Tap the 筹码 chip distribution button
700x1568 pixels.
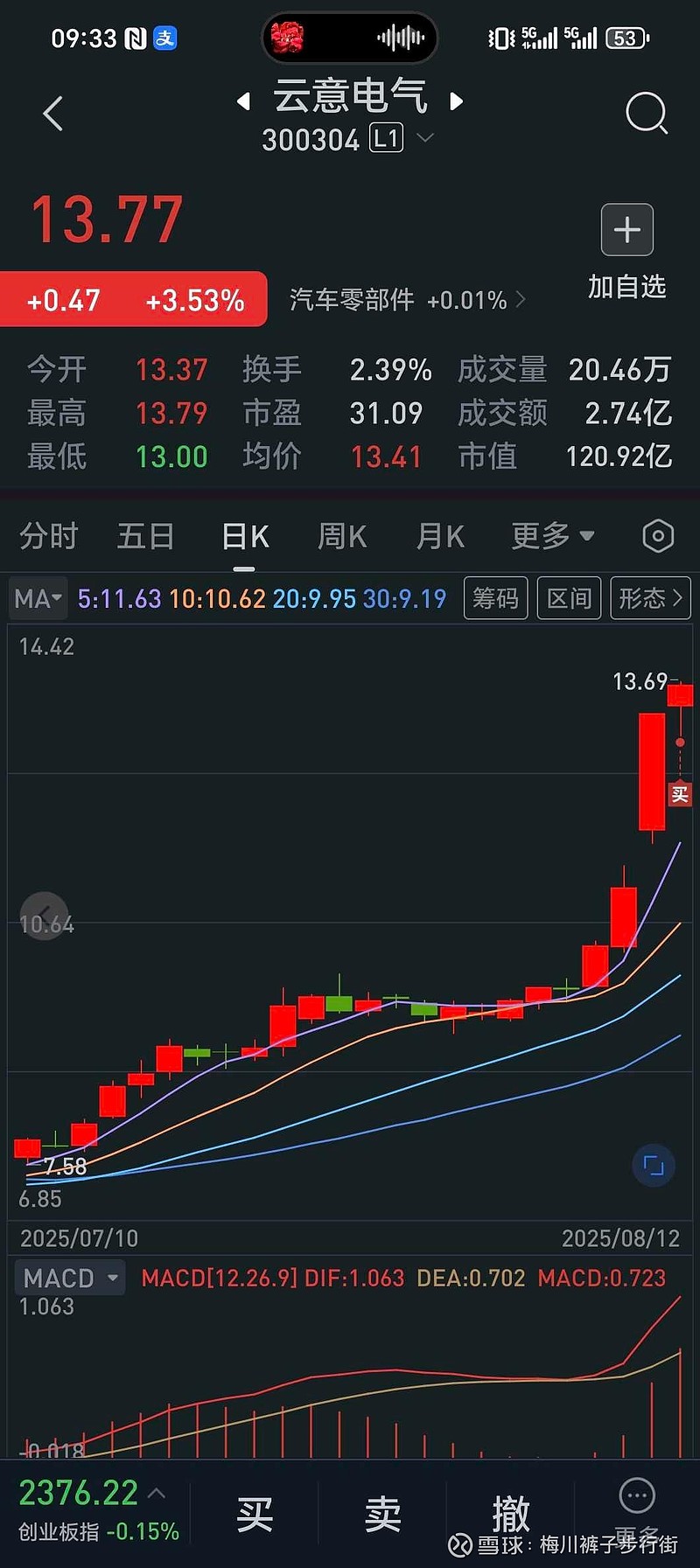495,598
